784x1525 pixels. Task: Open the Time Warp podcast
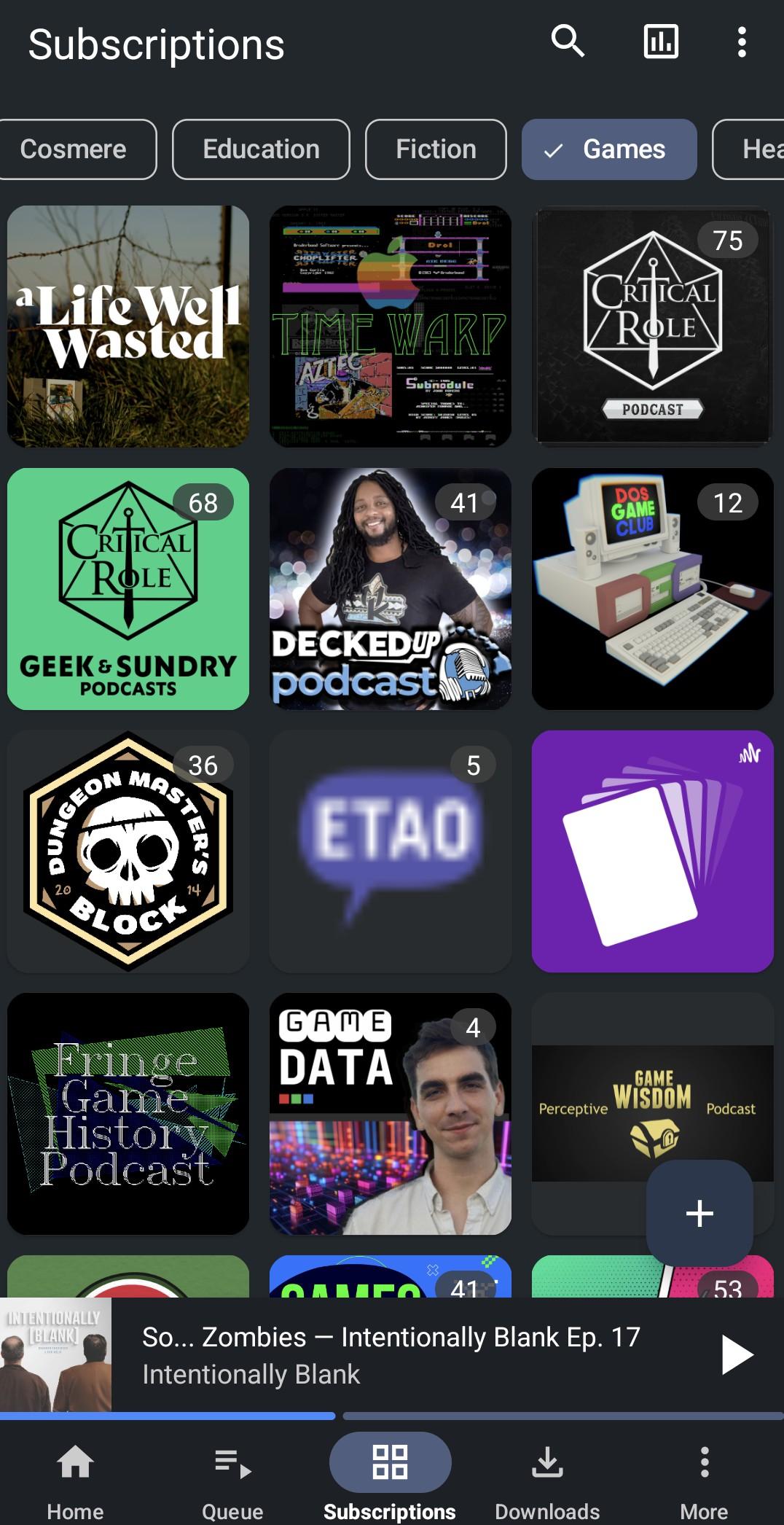coord(391,326)
